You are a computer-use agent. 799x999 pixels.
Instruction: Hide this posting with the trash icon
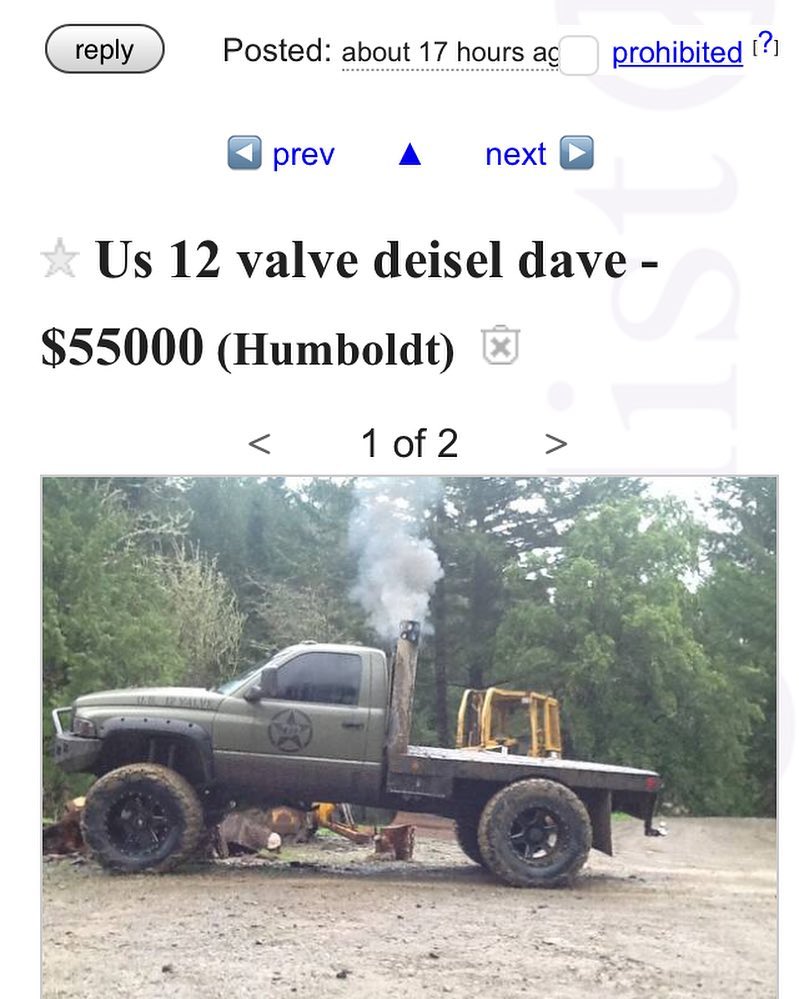[501, 345]
